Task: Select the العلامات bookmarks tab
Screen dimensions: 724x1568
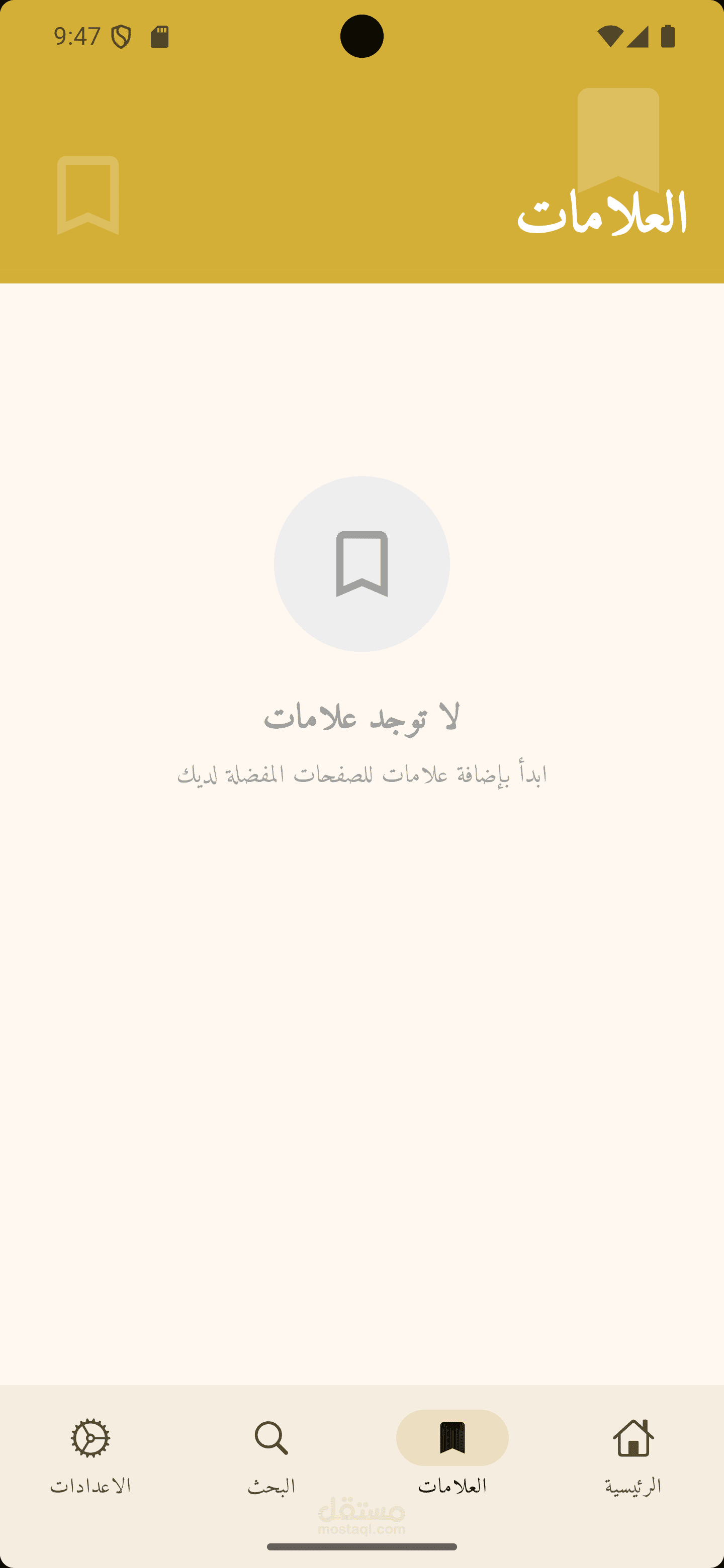Action: 452,1455
